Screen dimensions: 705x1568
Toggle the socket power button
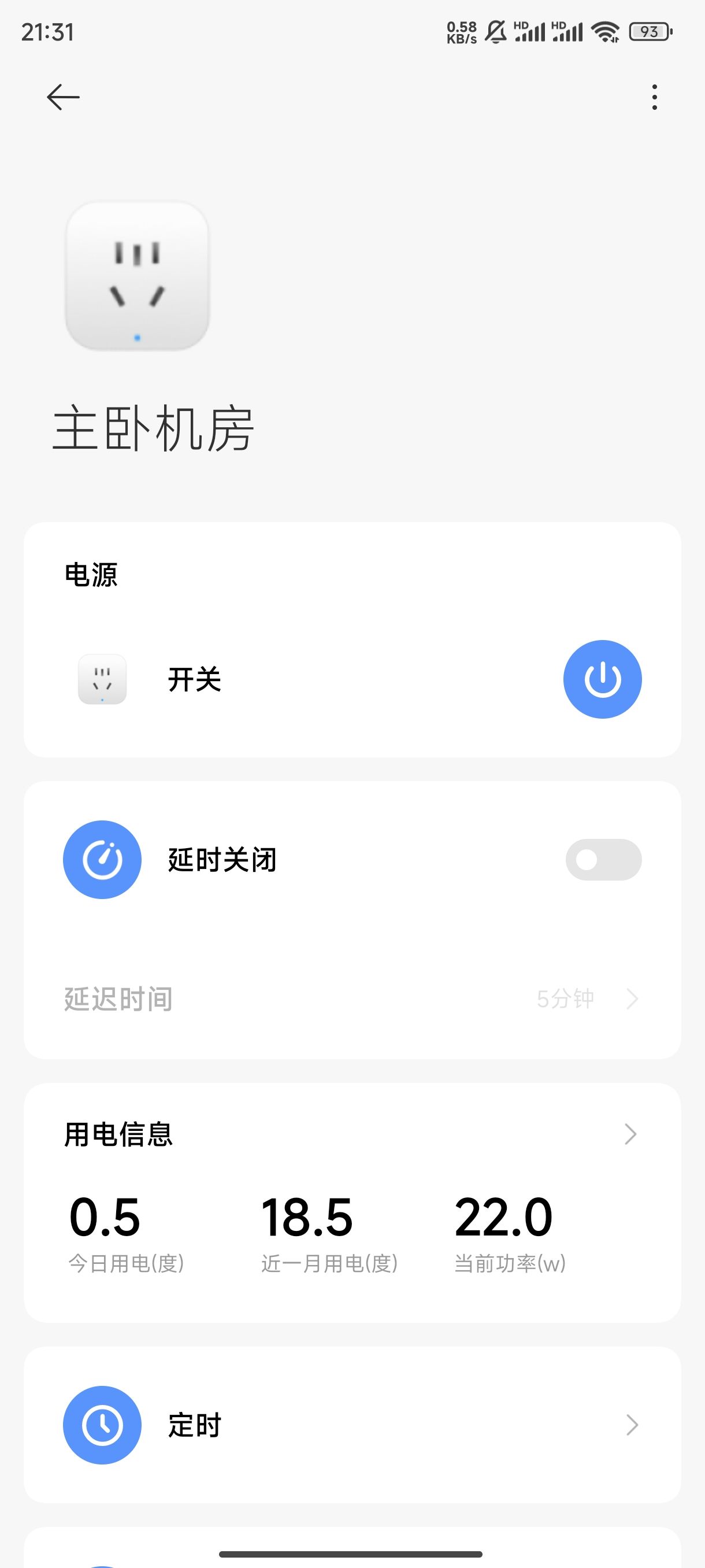click(602, 679)
